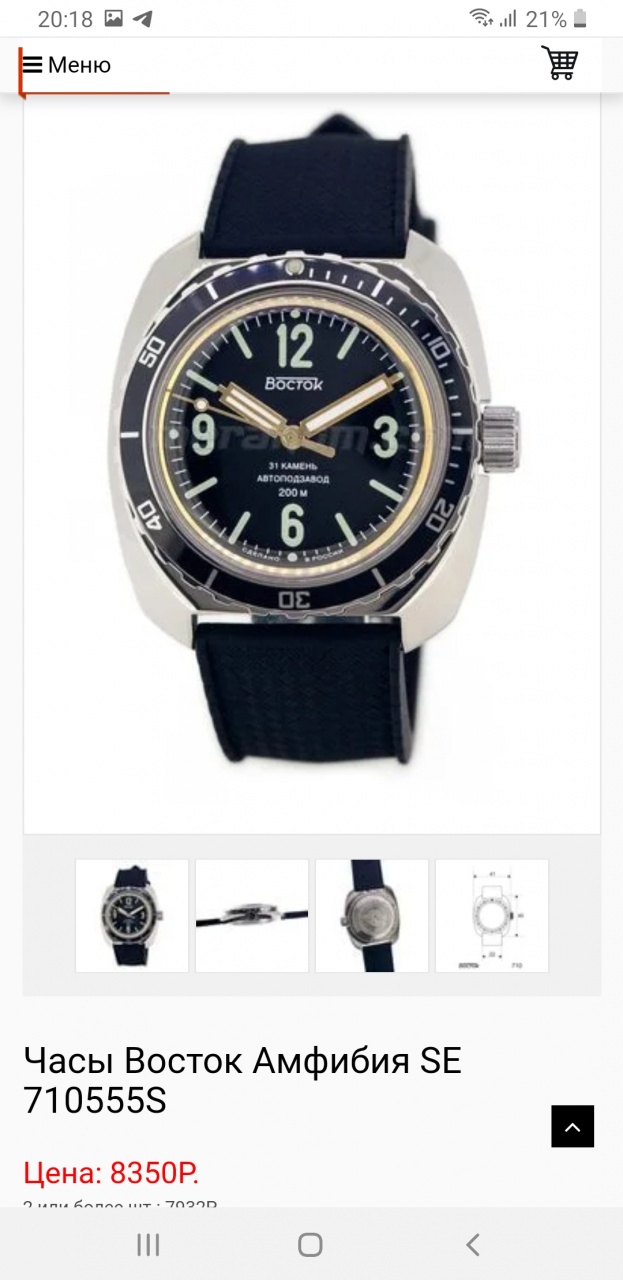
Task: Tap the scroll-to-top arrow button
Action: (572, 1126)
